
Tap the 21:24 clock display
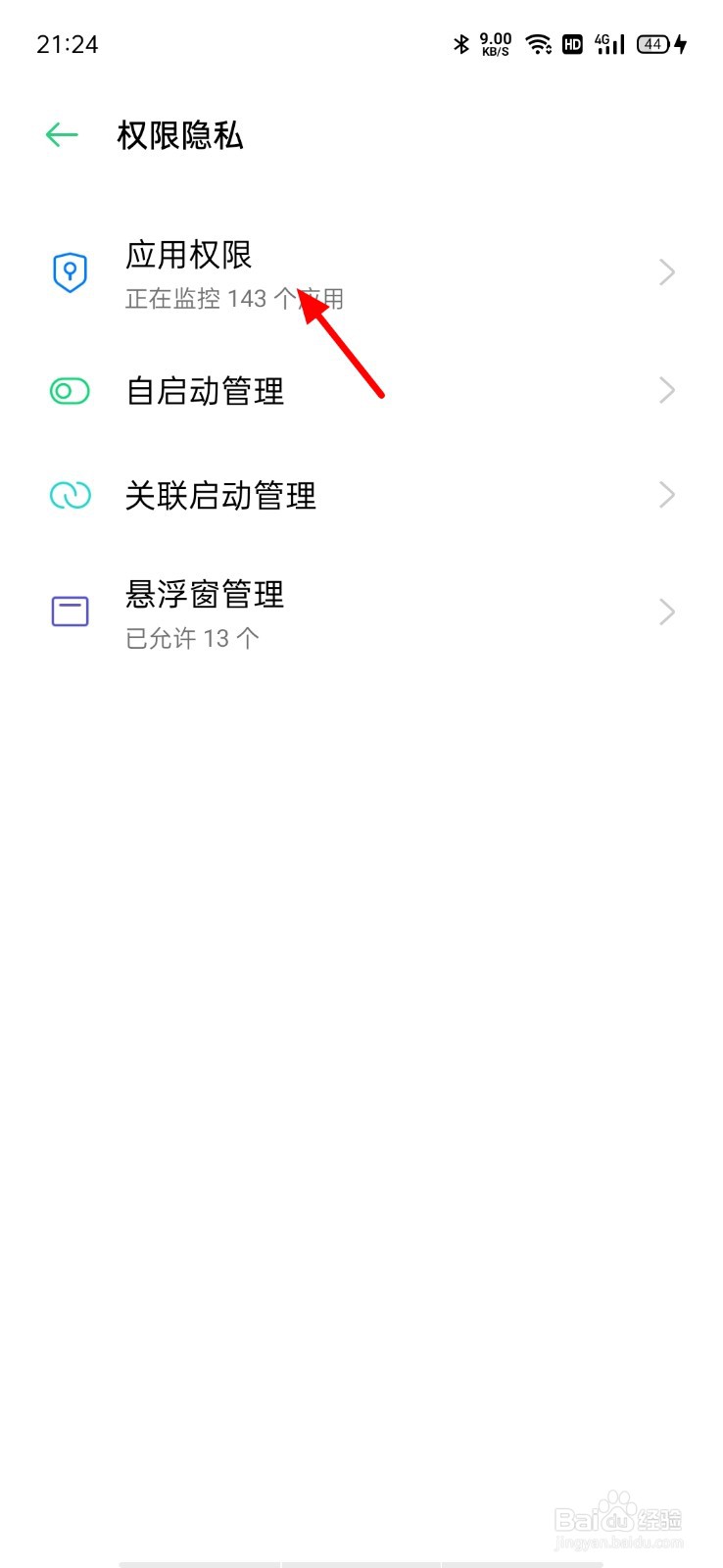[68, 43]
